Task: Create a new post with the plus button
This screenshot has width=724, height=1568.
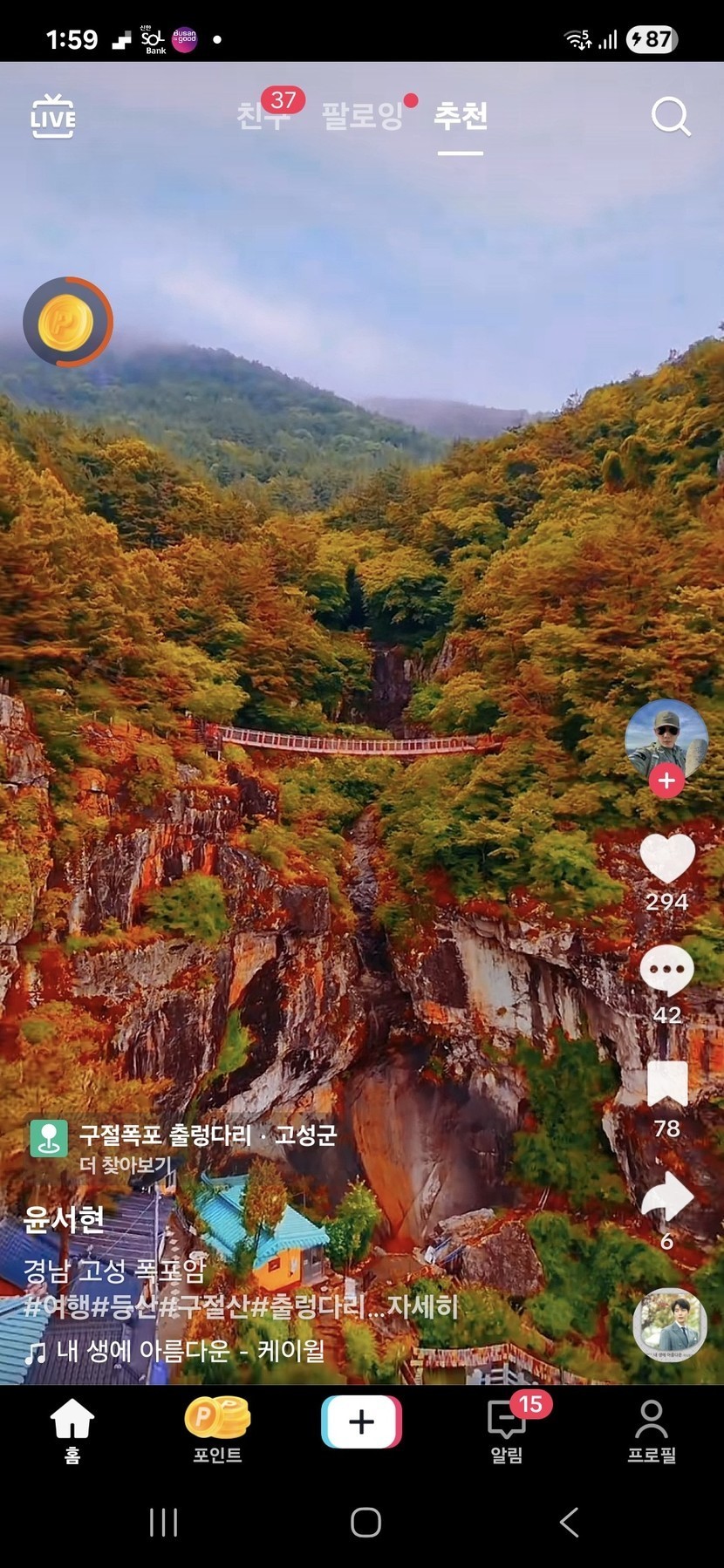Action: [361, 1422]
